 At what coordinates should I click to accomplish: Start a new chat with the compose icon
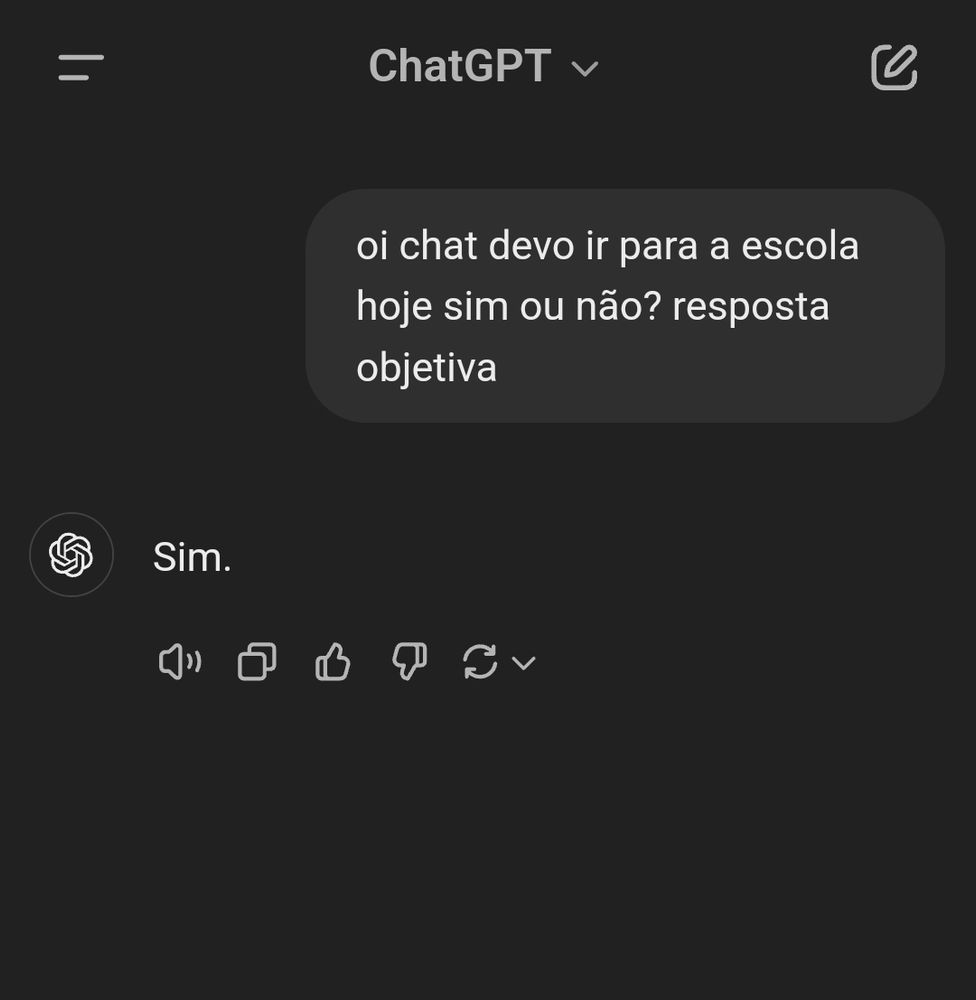[x=894, y=66]
